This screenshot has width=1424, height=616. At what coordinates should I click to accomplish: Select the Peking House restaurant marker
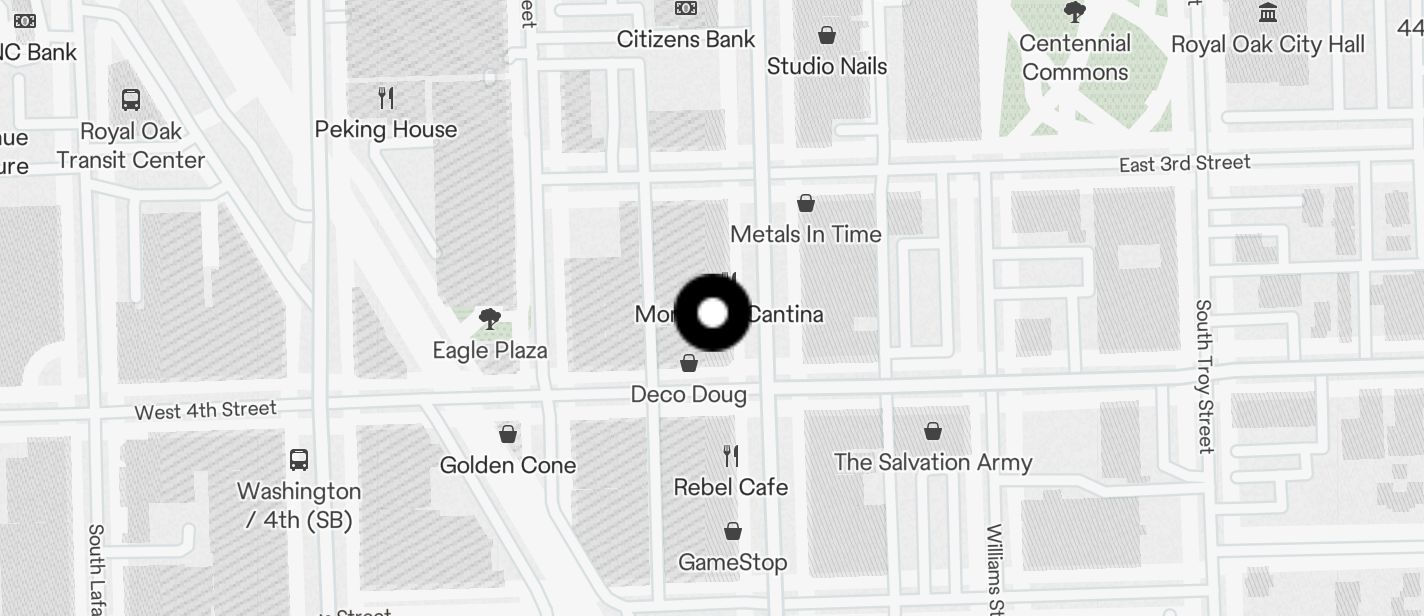coord(386,98)
